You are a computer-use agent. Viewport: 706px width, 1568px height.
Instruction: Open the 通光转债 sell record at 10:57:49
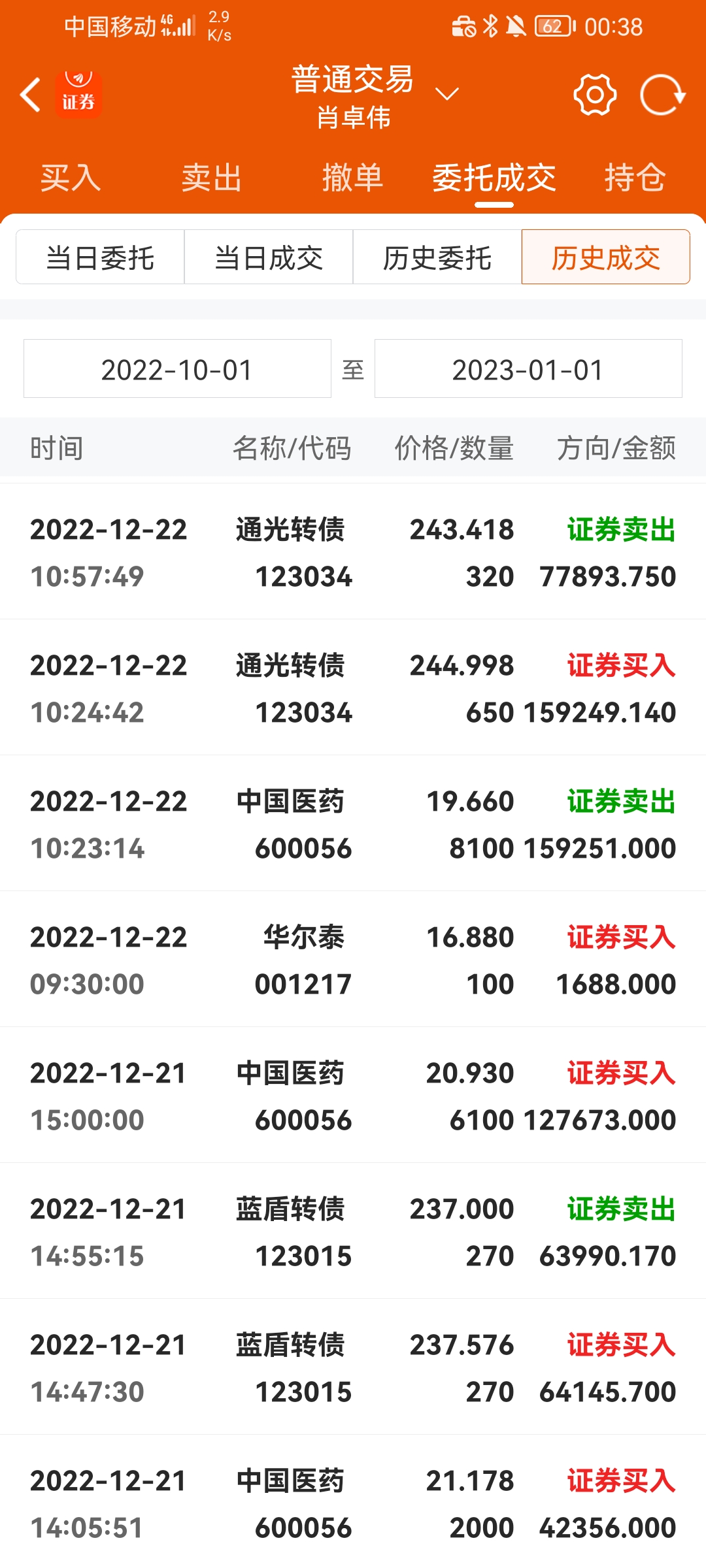tap(353, 553)
